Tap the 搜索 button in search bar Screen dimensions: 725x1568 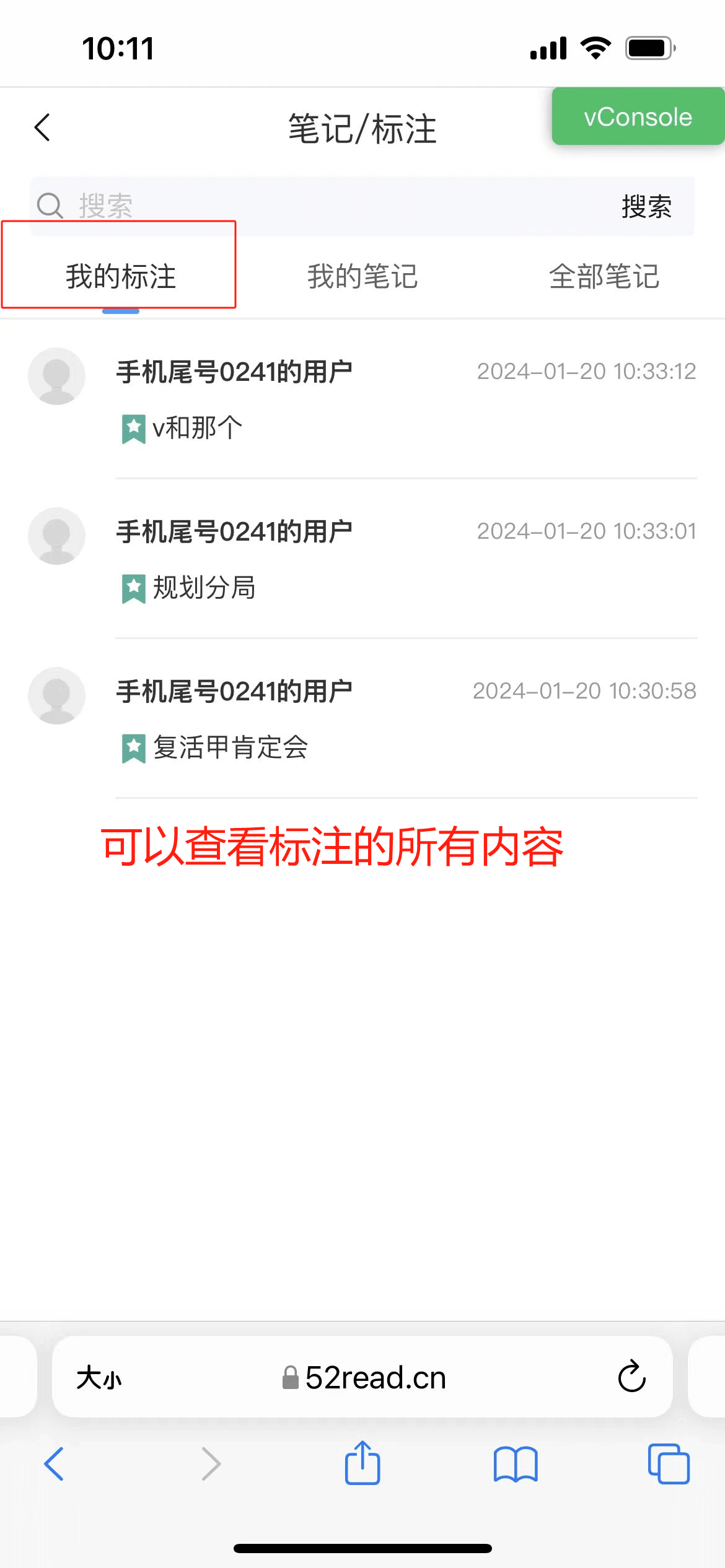click(x=646, y=206)
